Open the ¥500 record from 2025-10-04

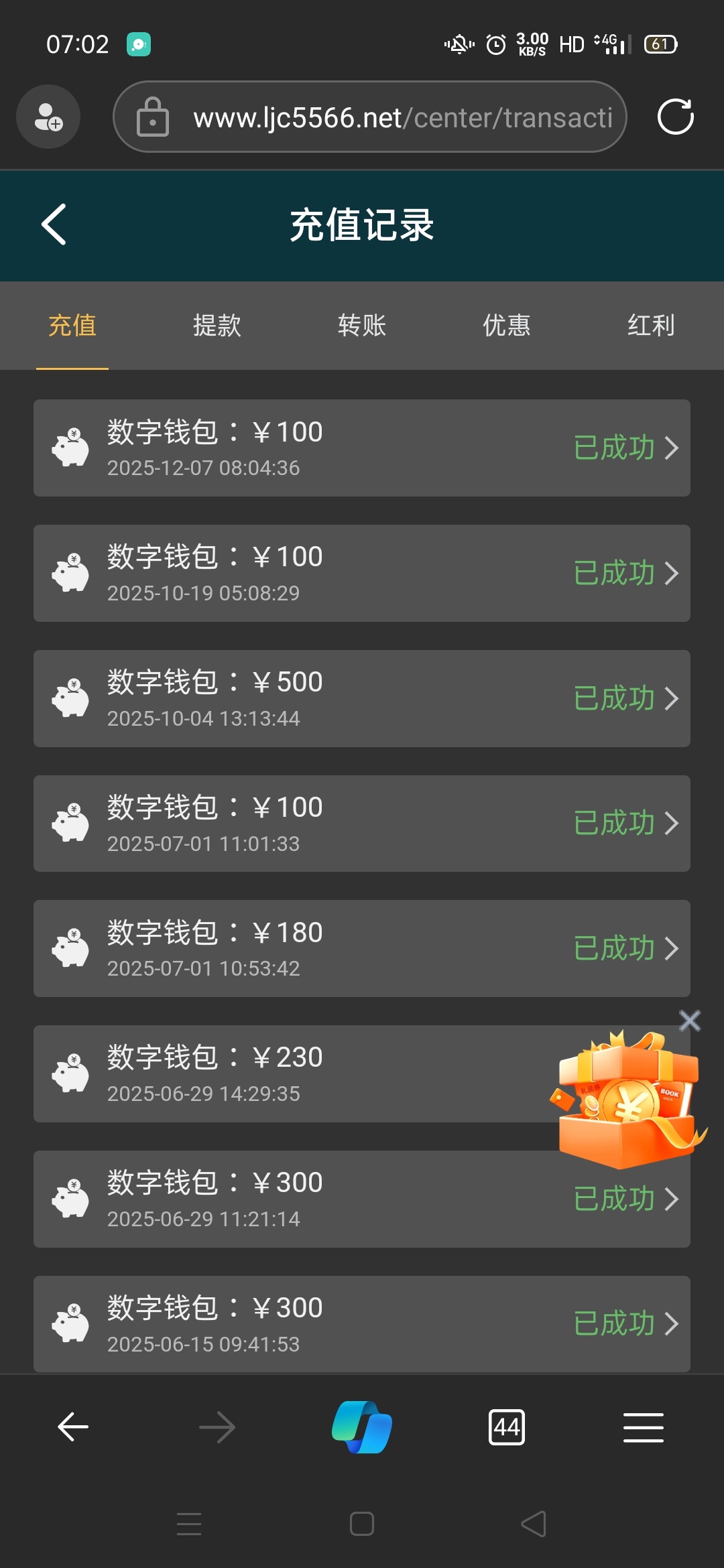[362, 698]
